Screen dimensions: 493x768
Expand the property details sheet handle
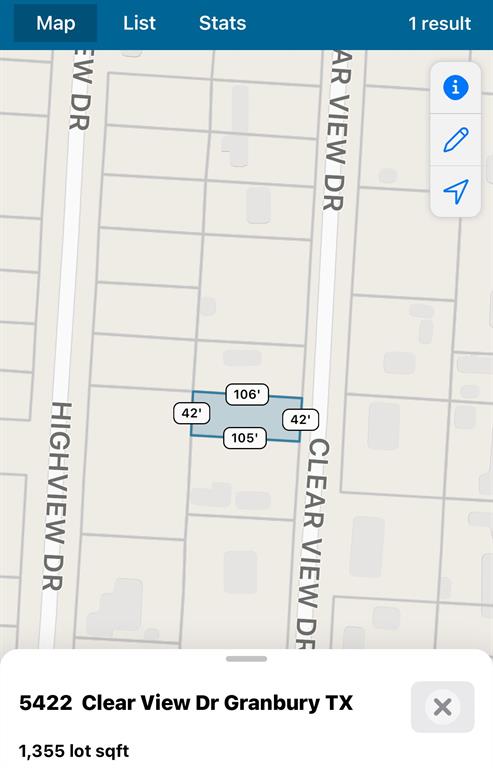click(x=246, y=659)
